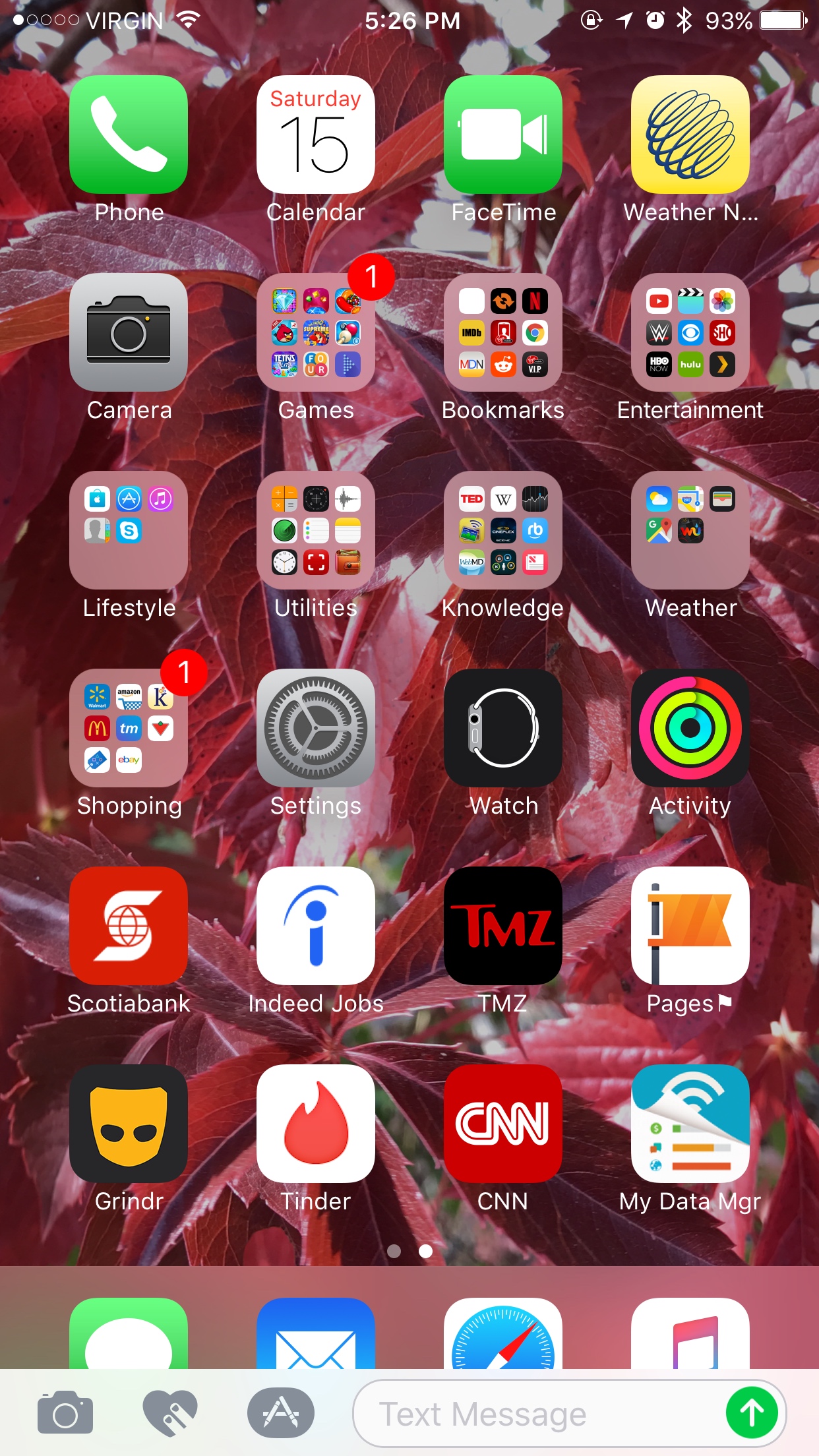Open the Activity app
This screenshot has width=819, height=1456.
(x=690, y=728)
